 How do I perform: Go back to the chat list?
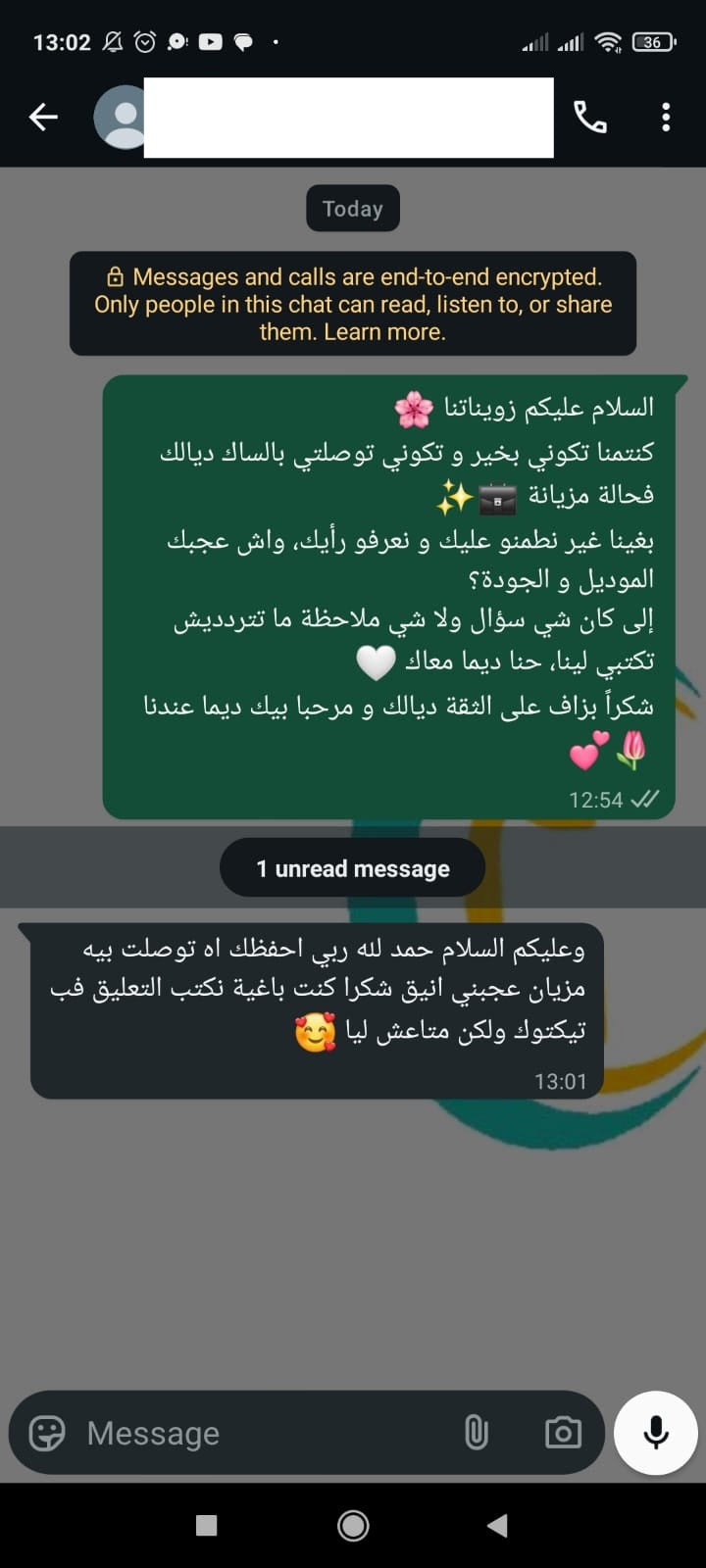coord(43,118)
